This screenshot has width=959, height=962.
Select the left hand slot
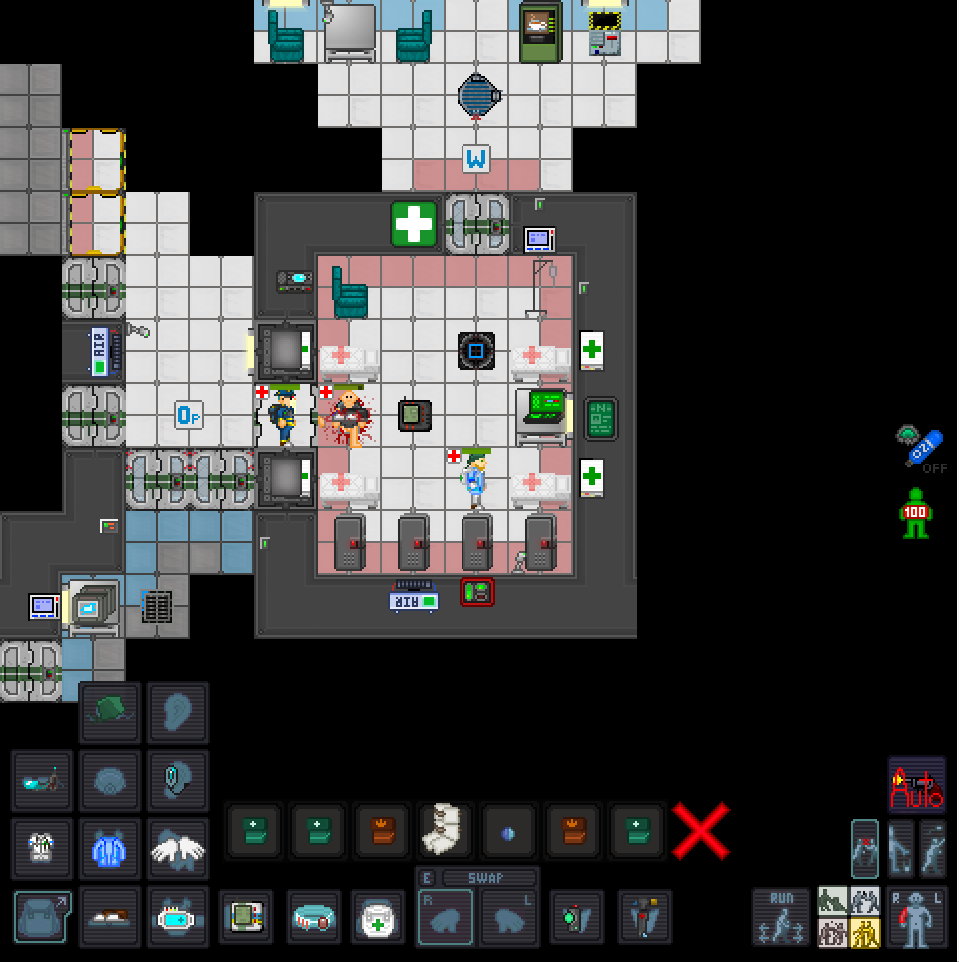click(x=509, y=918)
